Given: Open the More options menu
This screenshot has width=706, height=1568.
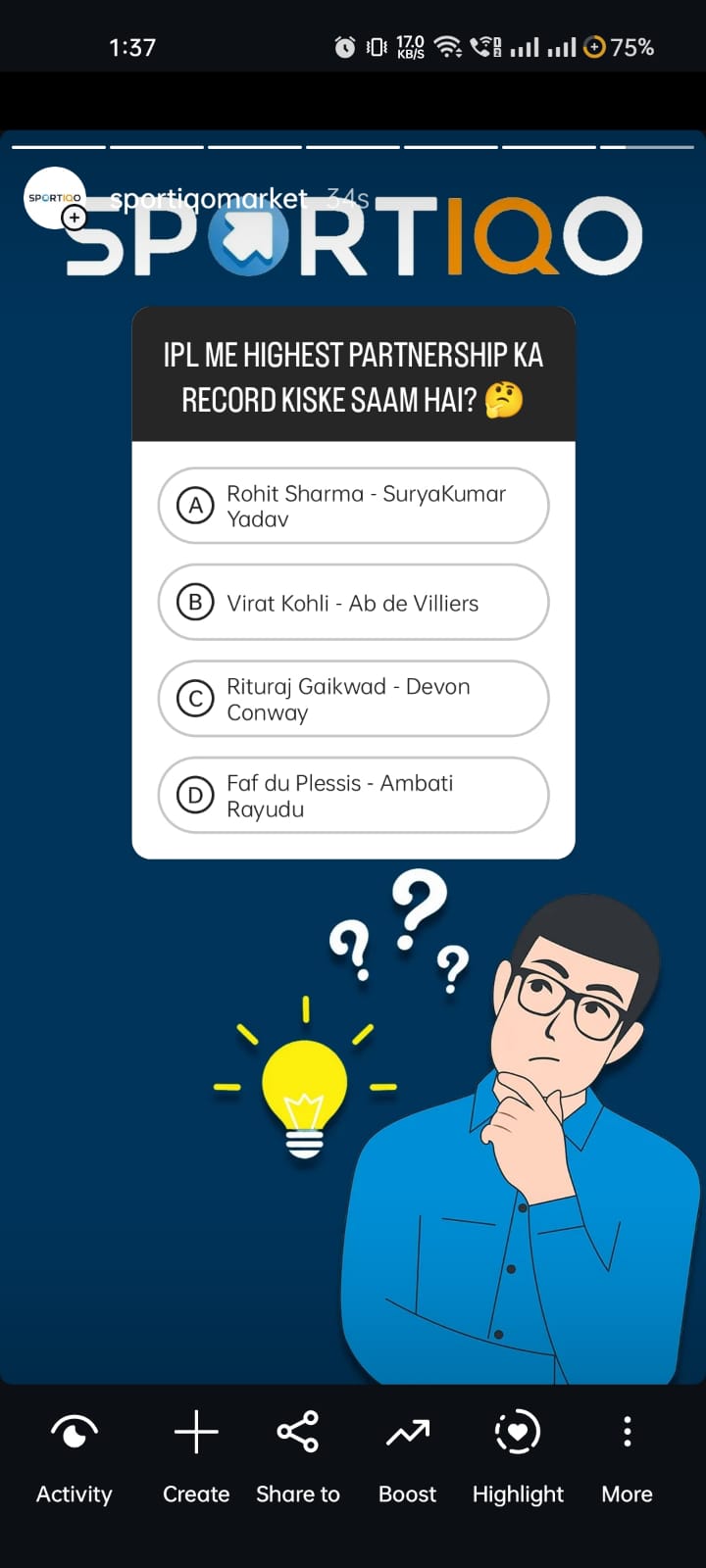Looking at the screenshot, I should click(627, 1456).
